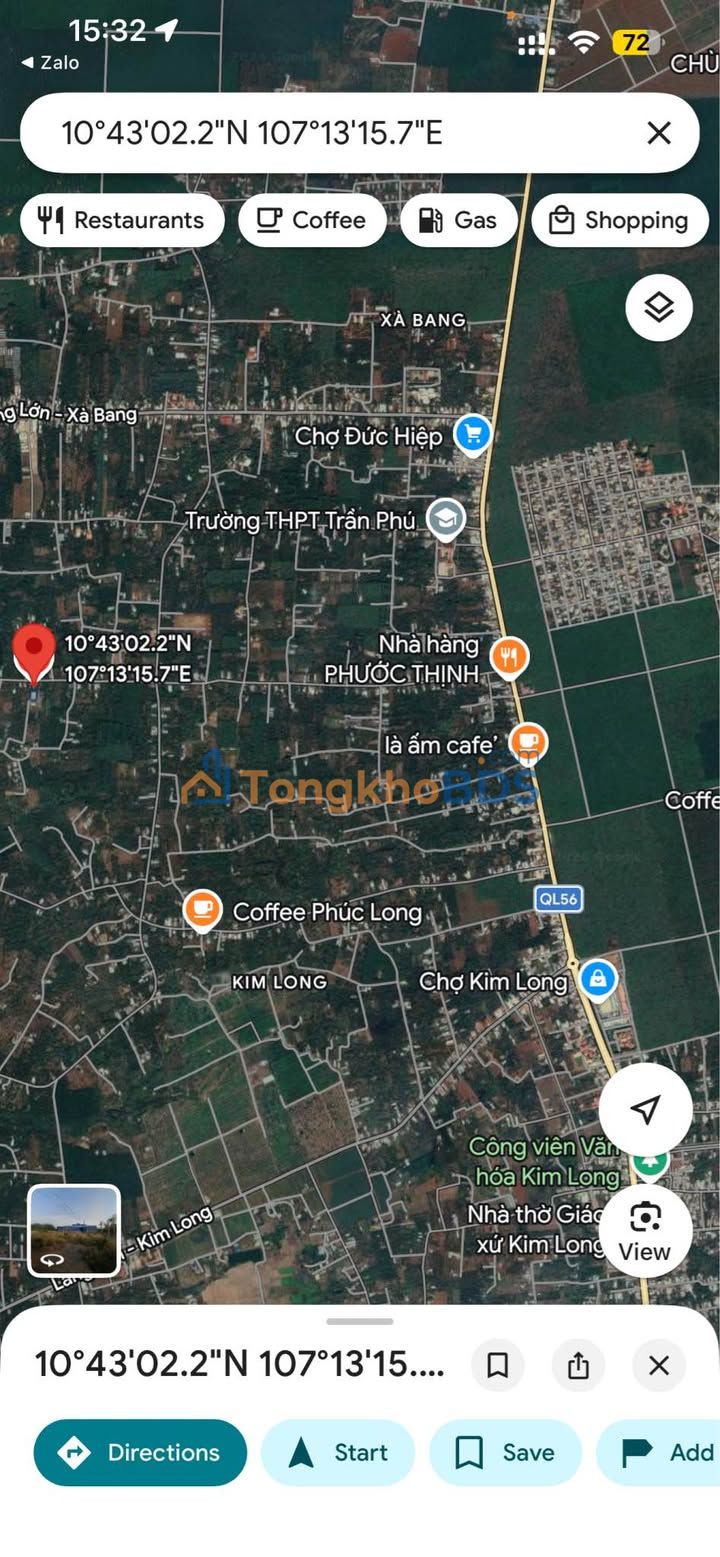Open the map layers button
Viewport: 720px width, 1557px height.
(x=659, y=307)
